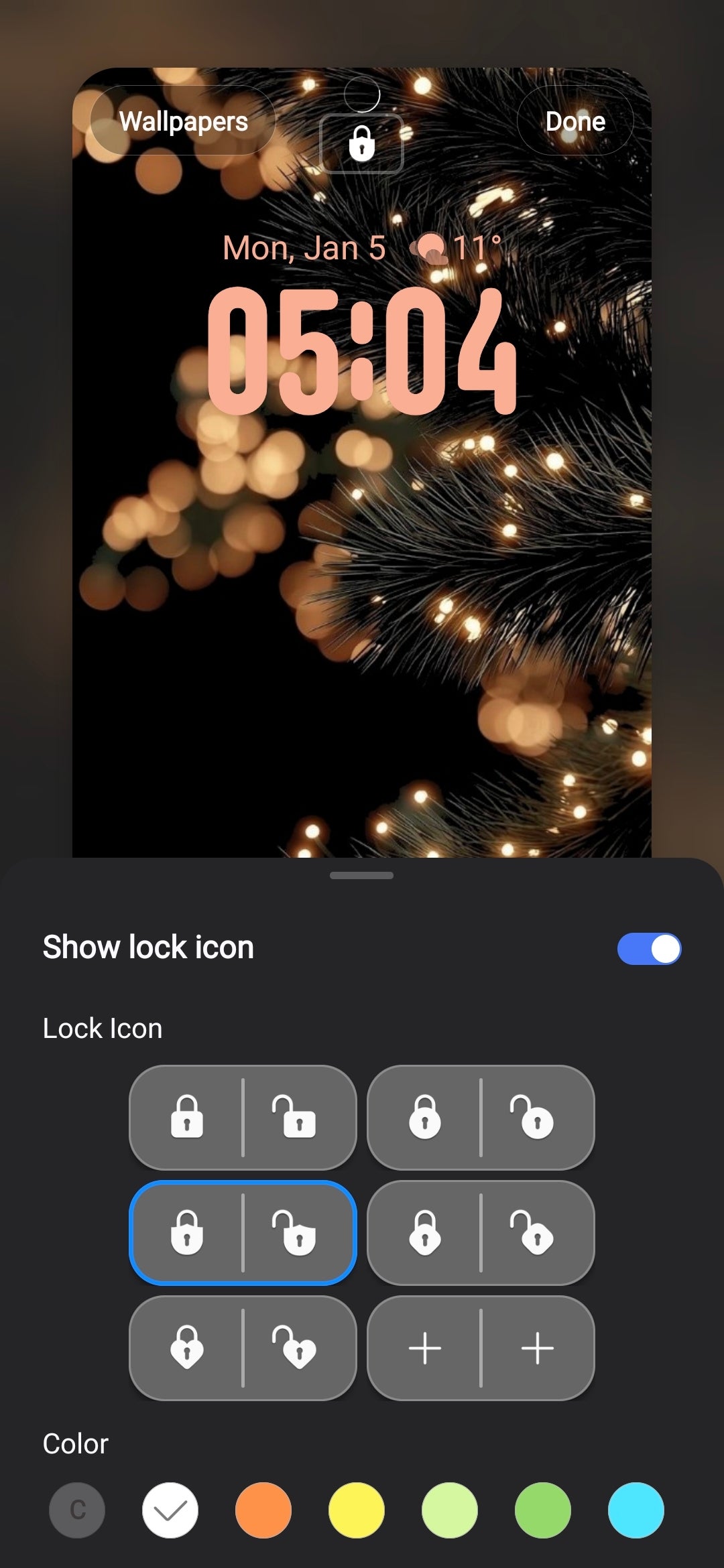
Task: Pick the shield-shaped lock icon style
Action: pyautogui.click(x=242, y=1232)
